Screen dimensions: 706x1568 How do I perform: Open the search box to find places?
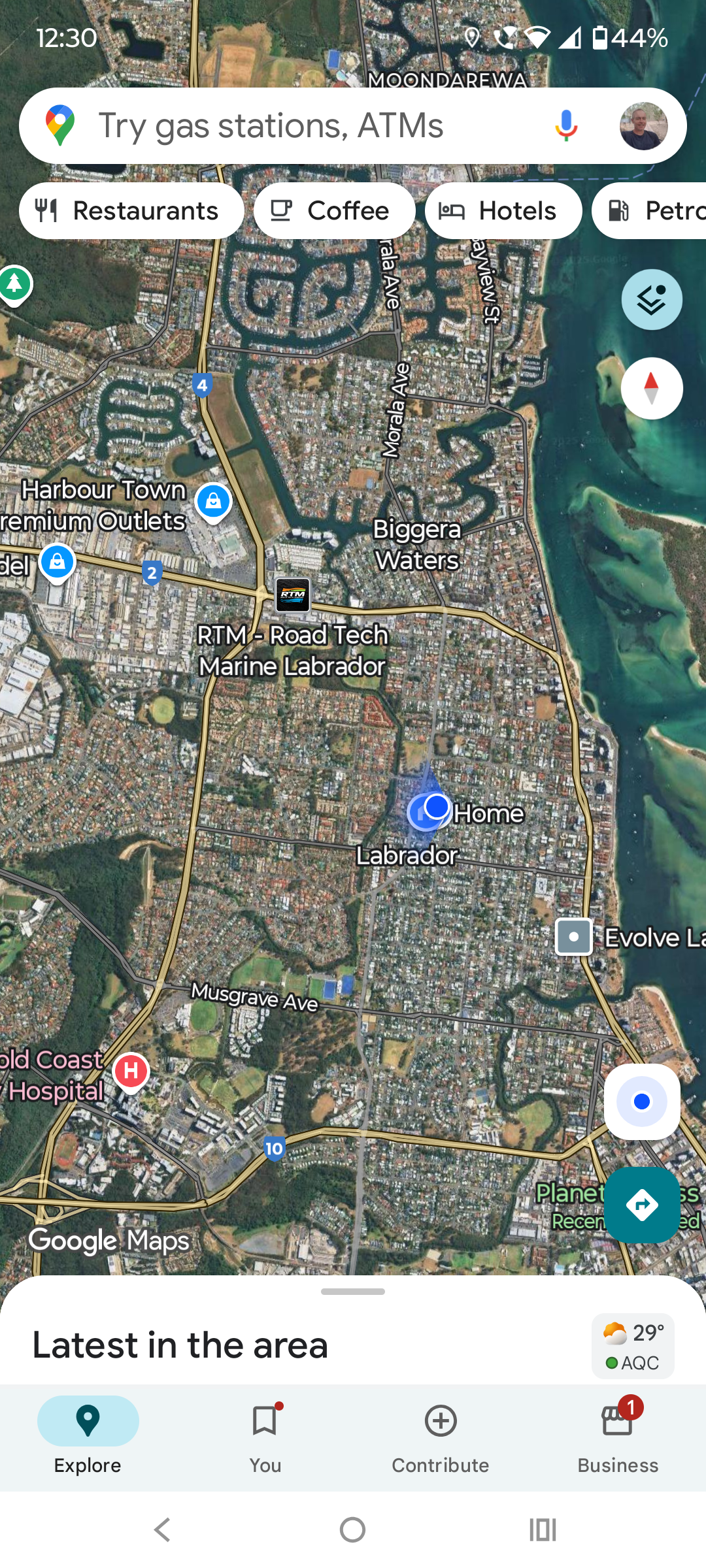tap(294, 125)
